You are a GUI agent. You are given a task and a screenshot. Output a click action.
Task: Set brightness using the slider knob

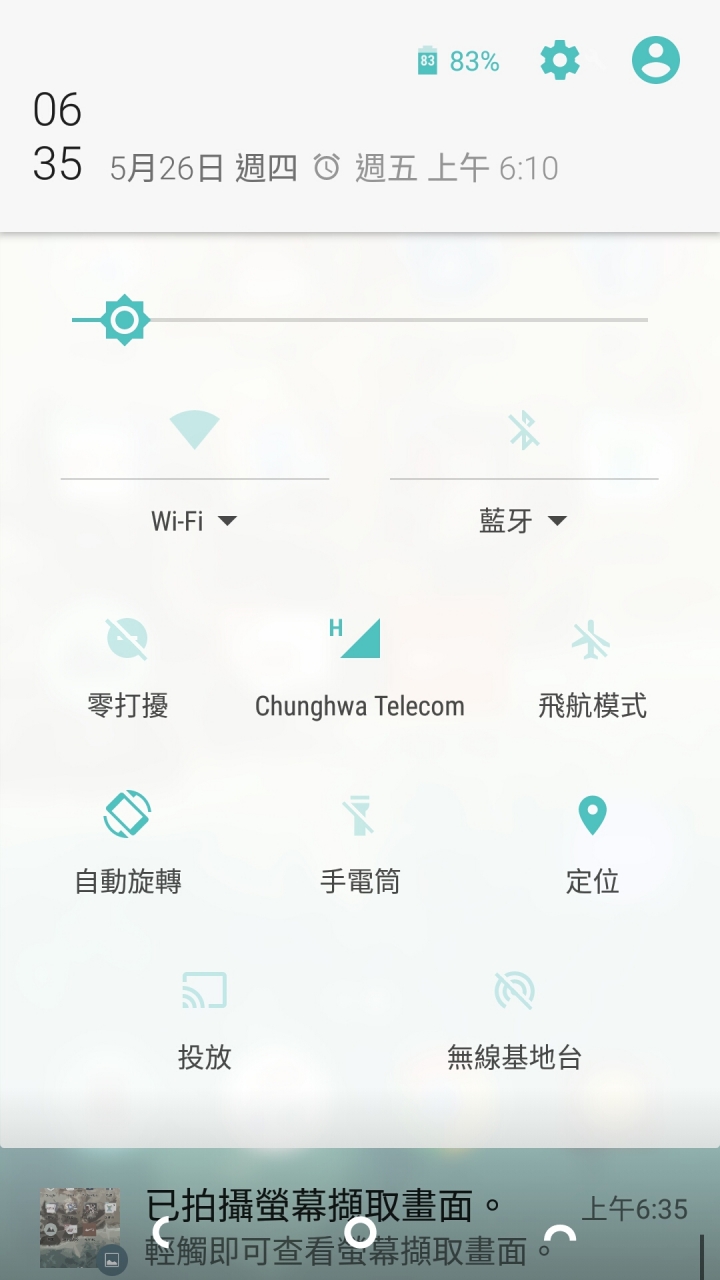tap(125, 320)
